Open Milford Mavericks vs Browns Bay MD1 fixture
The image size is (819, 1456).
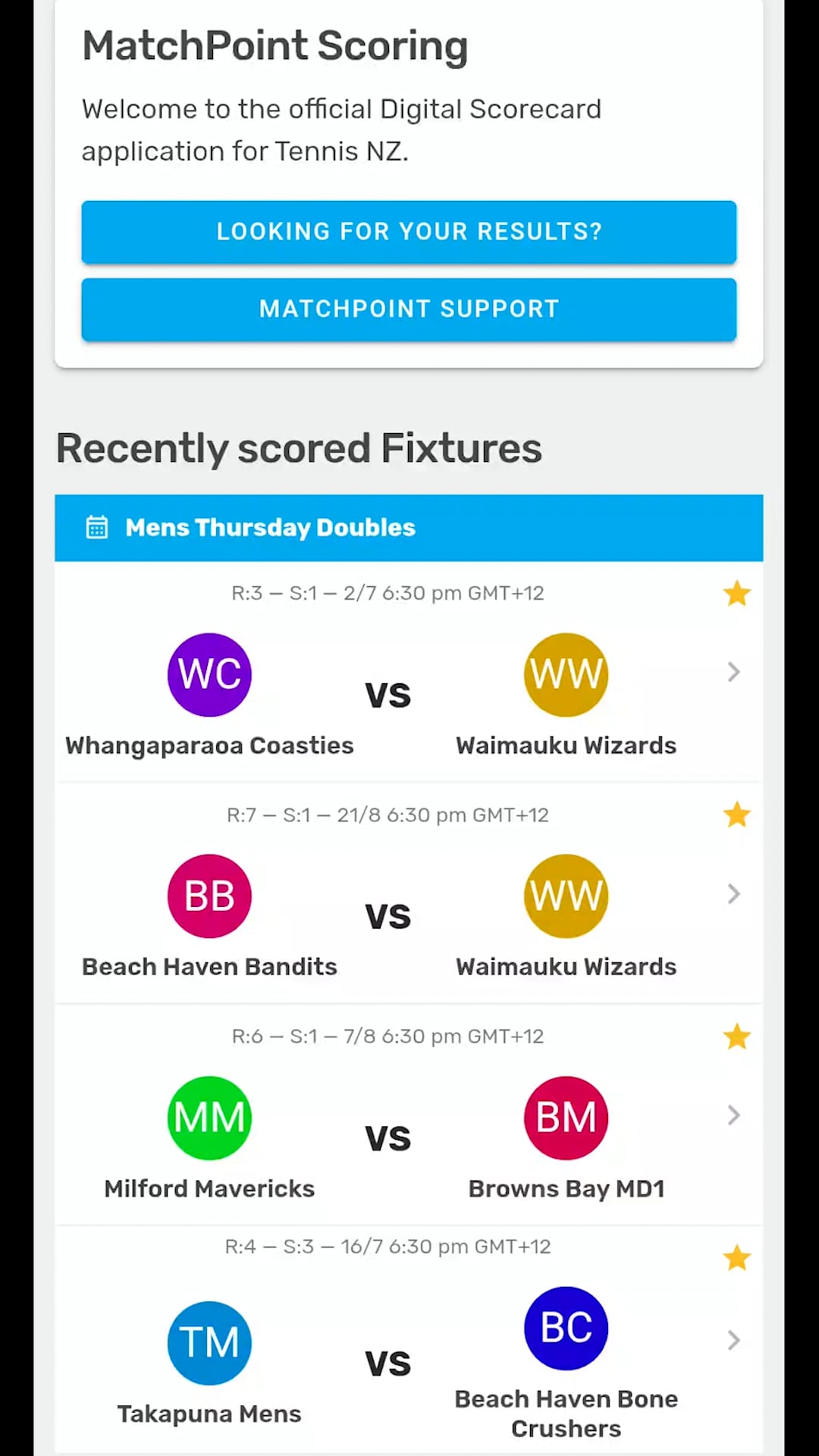[x=733, y=1116]
